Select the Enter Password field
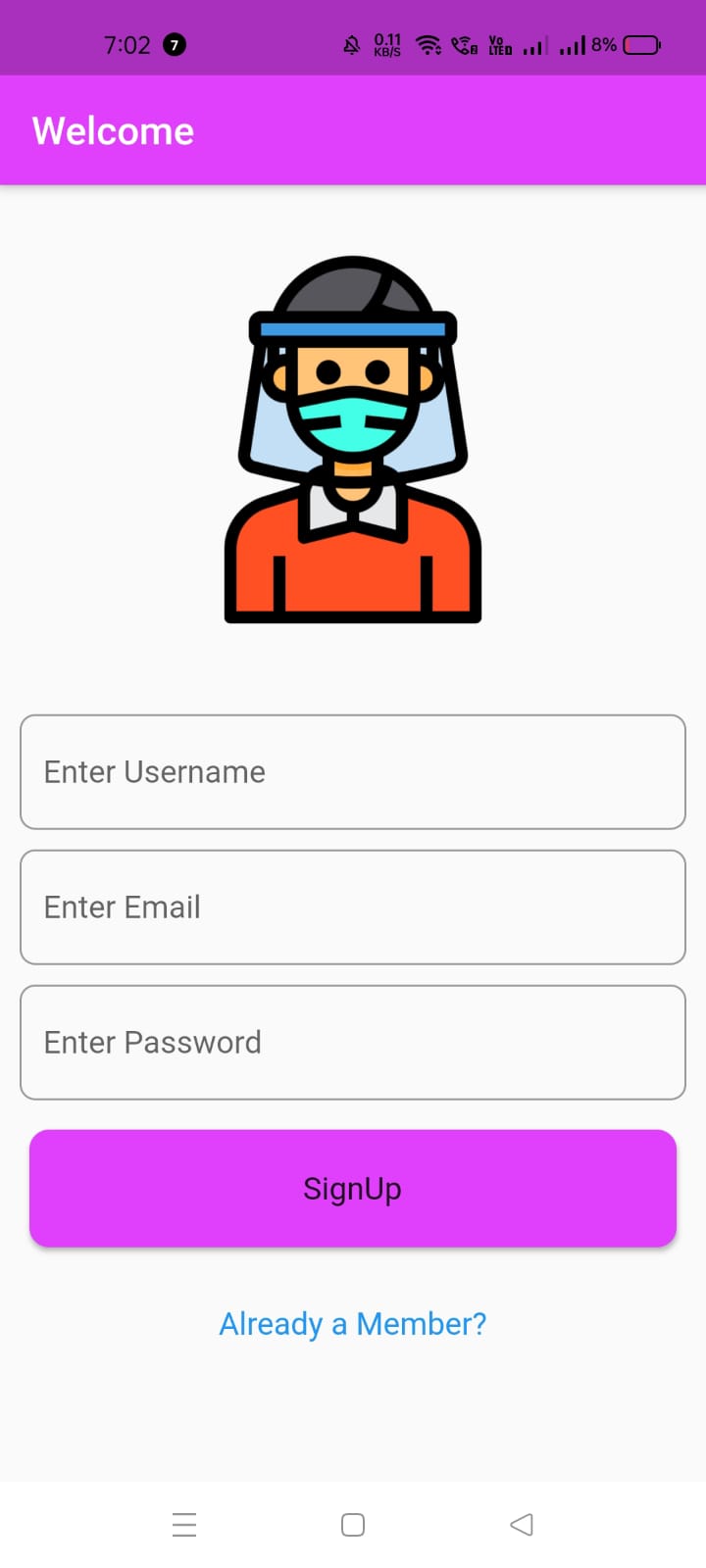 click(x=353, y=1043)
